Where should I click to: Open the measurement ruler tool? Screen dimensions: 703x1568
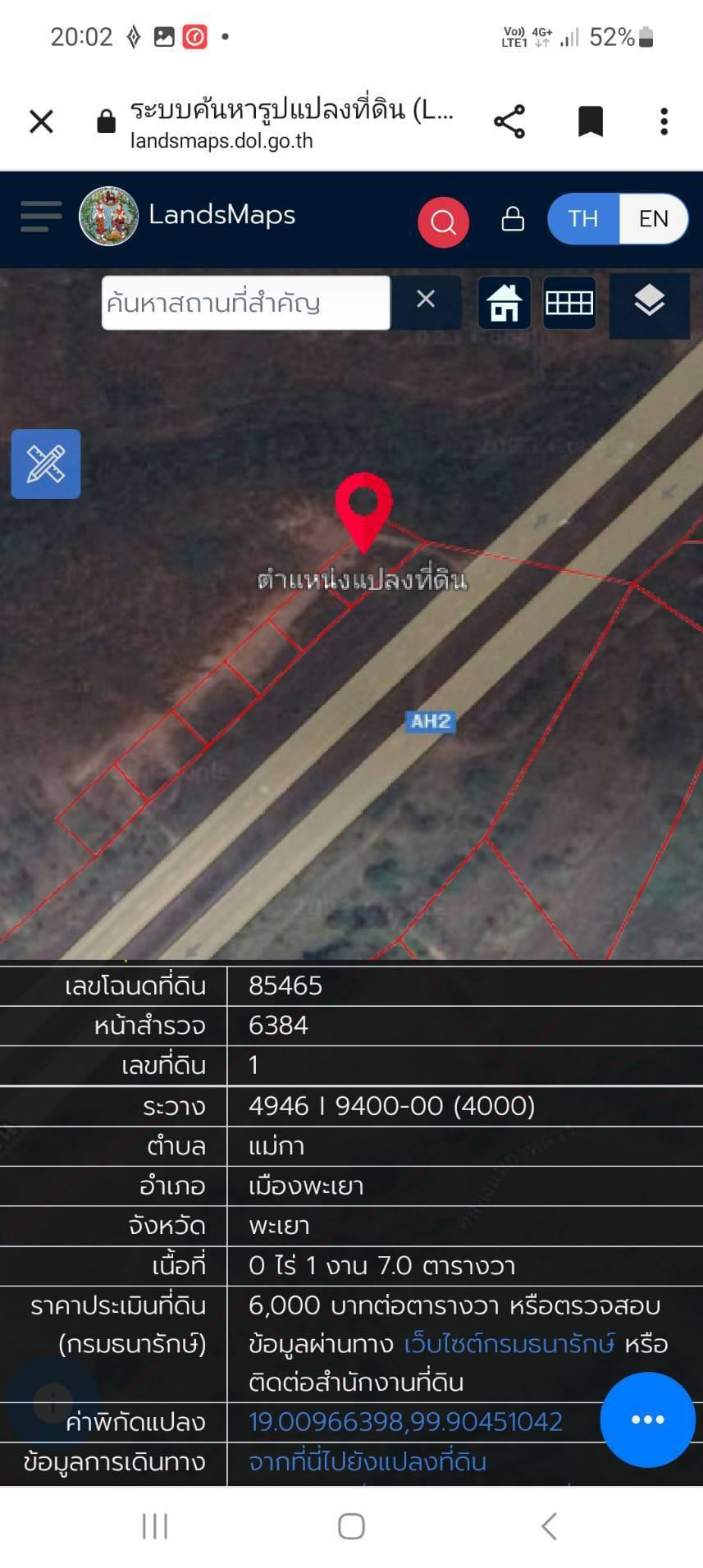pos(46,464)
